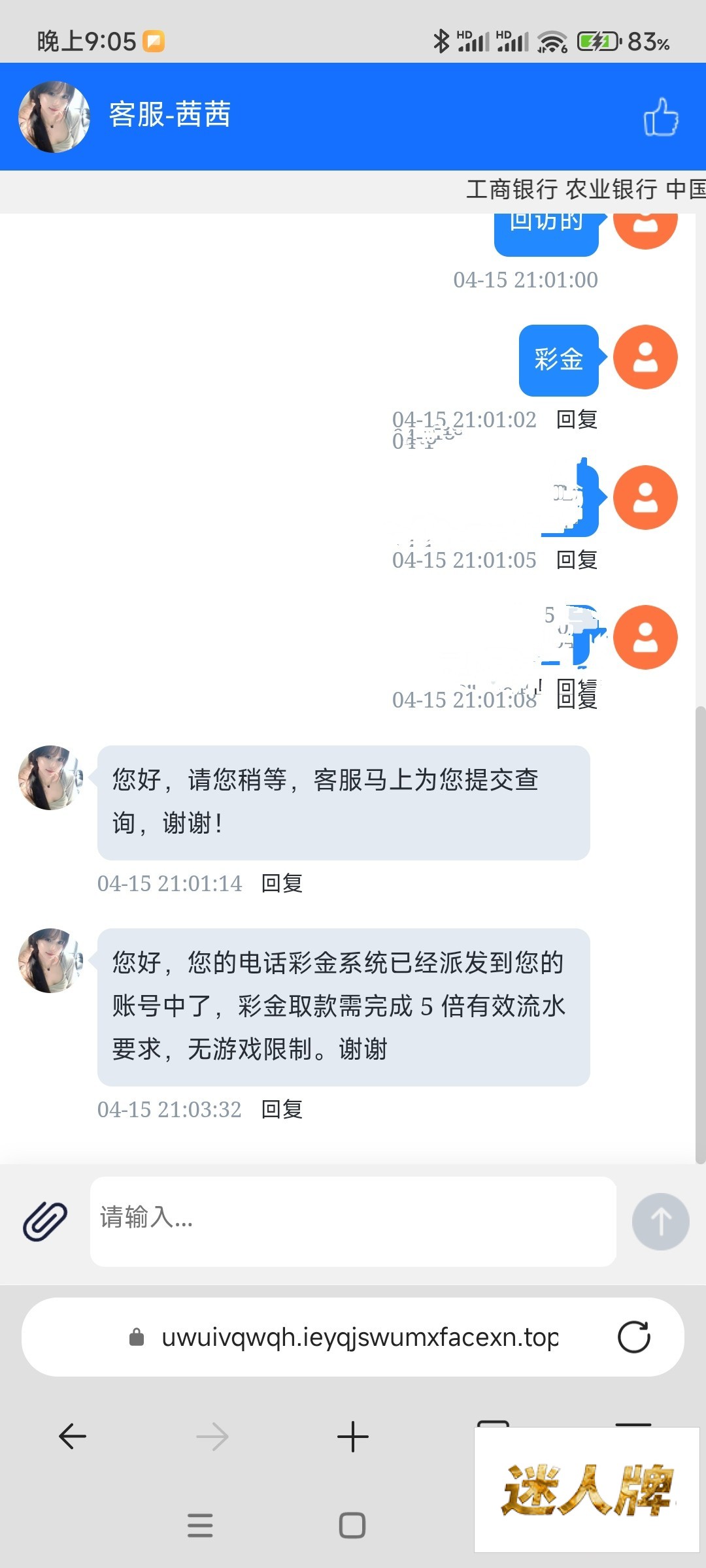706x1568 pixels.
Task: Open a new browser tab with plus
Action: [353, 1437]
